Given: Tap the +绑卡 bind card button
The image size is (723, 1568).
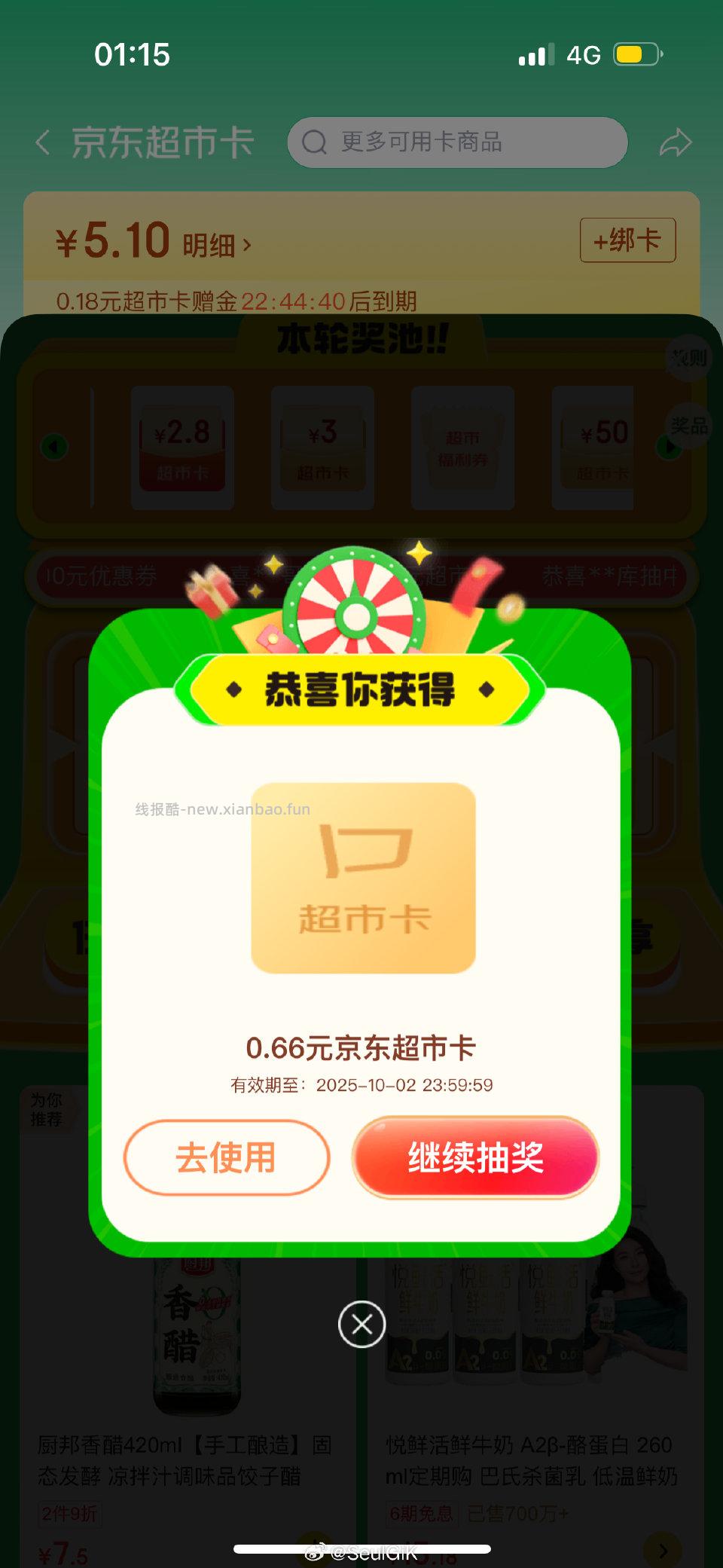Looking at the screenshot, I should (x=627, y=240).
